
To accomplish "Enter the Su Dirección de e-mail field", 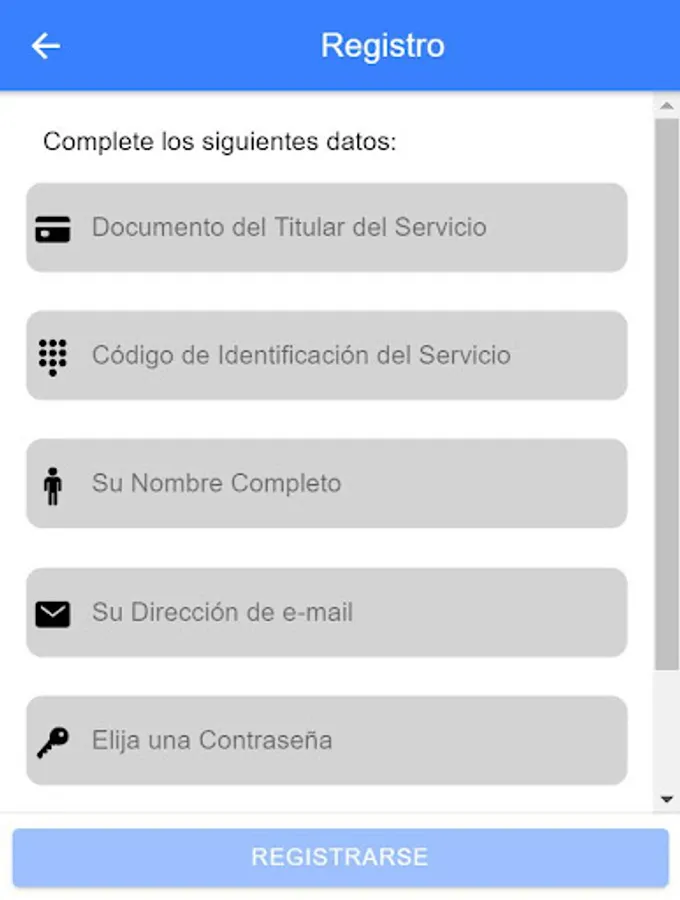I will [x=326, y=612].
